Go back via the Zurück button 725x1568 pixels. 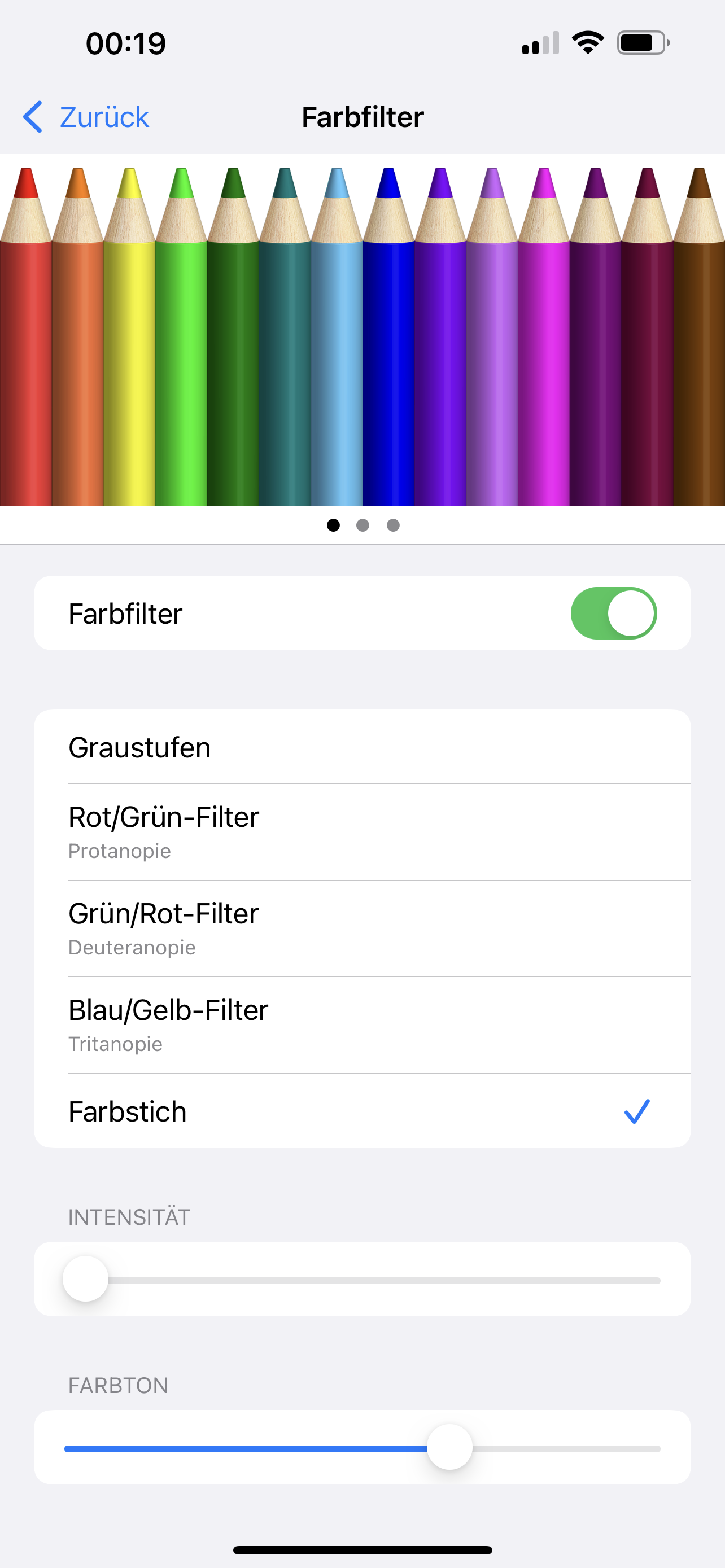(x=86, y=117)
